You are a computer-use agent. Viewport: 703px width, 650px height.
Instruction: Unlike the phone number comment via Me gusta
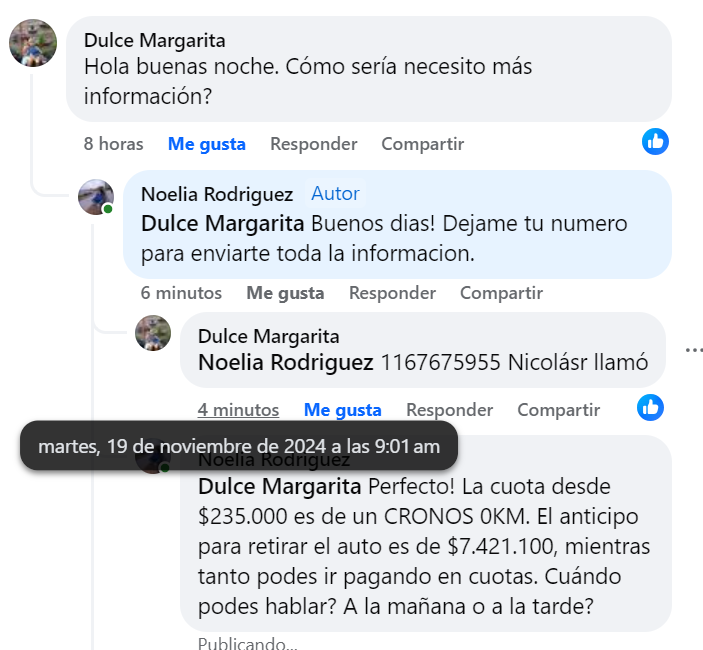(x=342, y=410)
